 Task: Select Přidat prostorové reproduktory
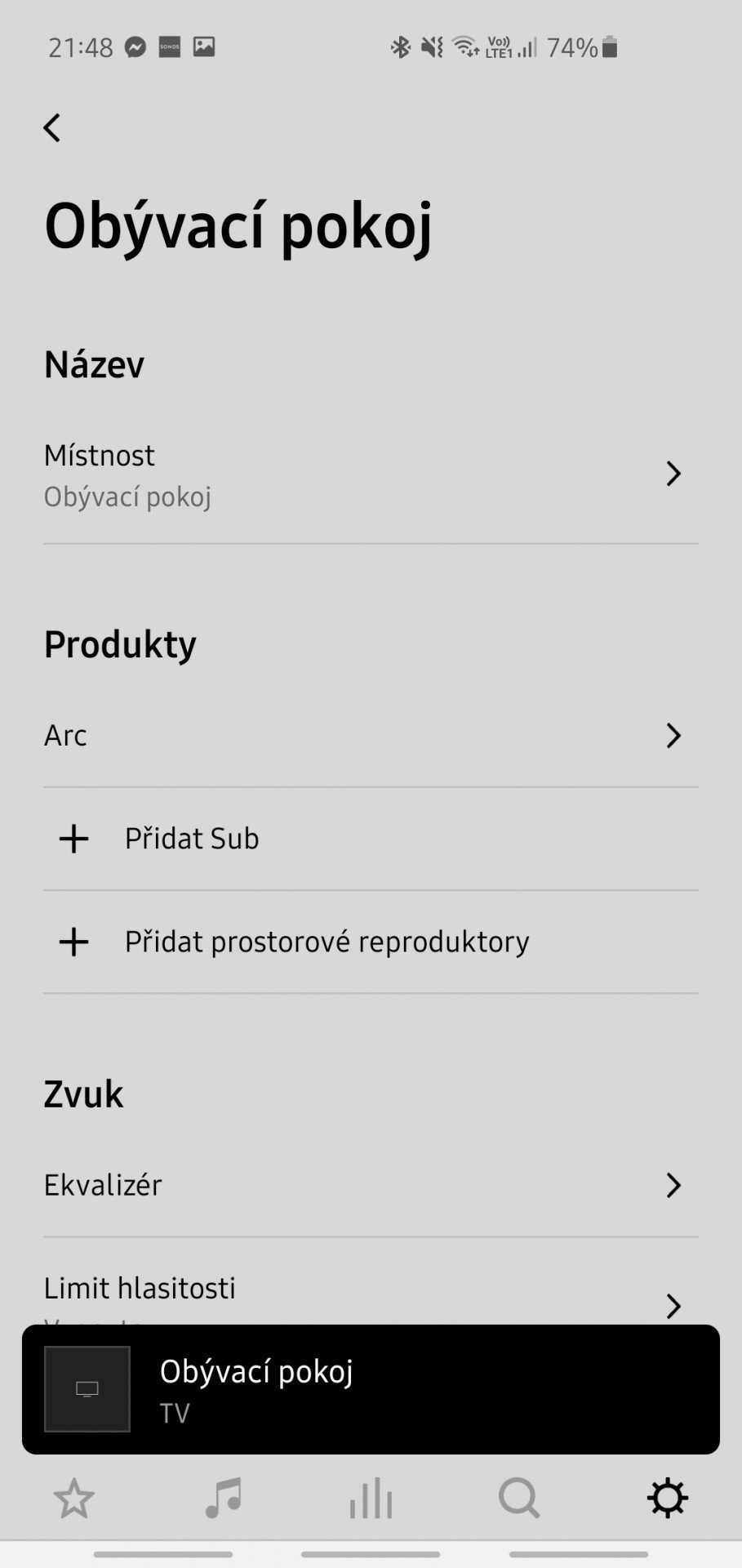coord(371,942)
